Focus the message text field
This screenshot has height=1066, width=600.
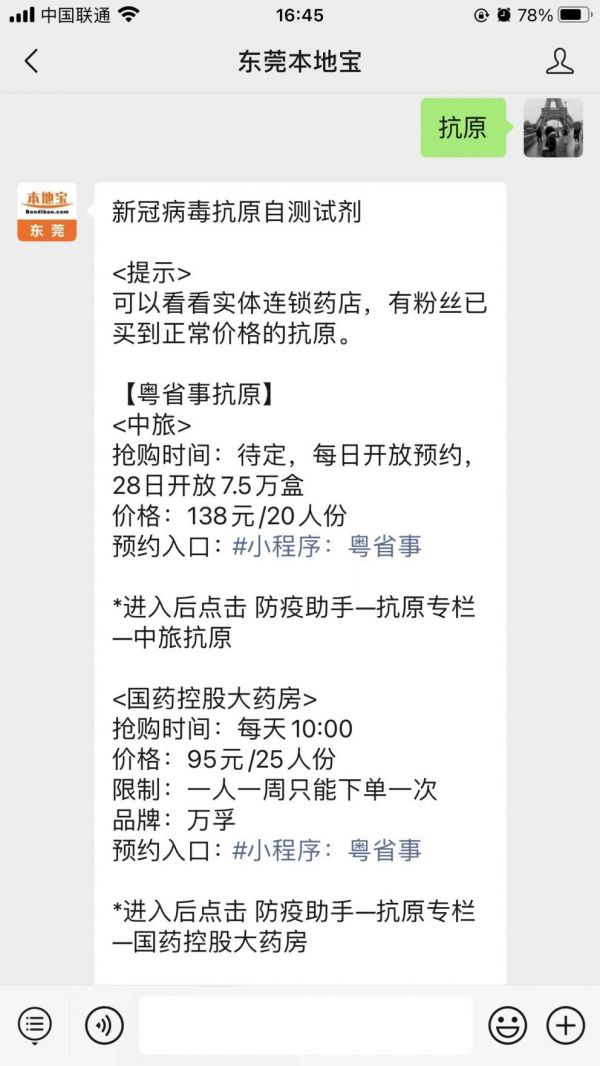coord(306,1025)
